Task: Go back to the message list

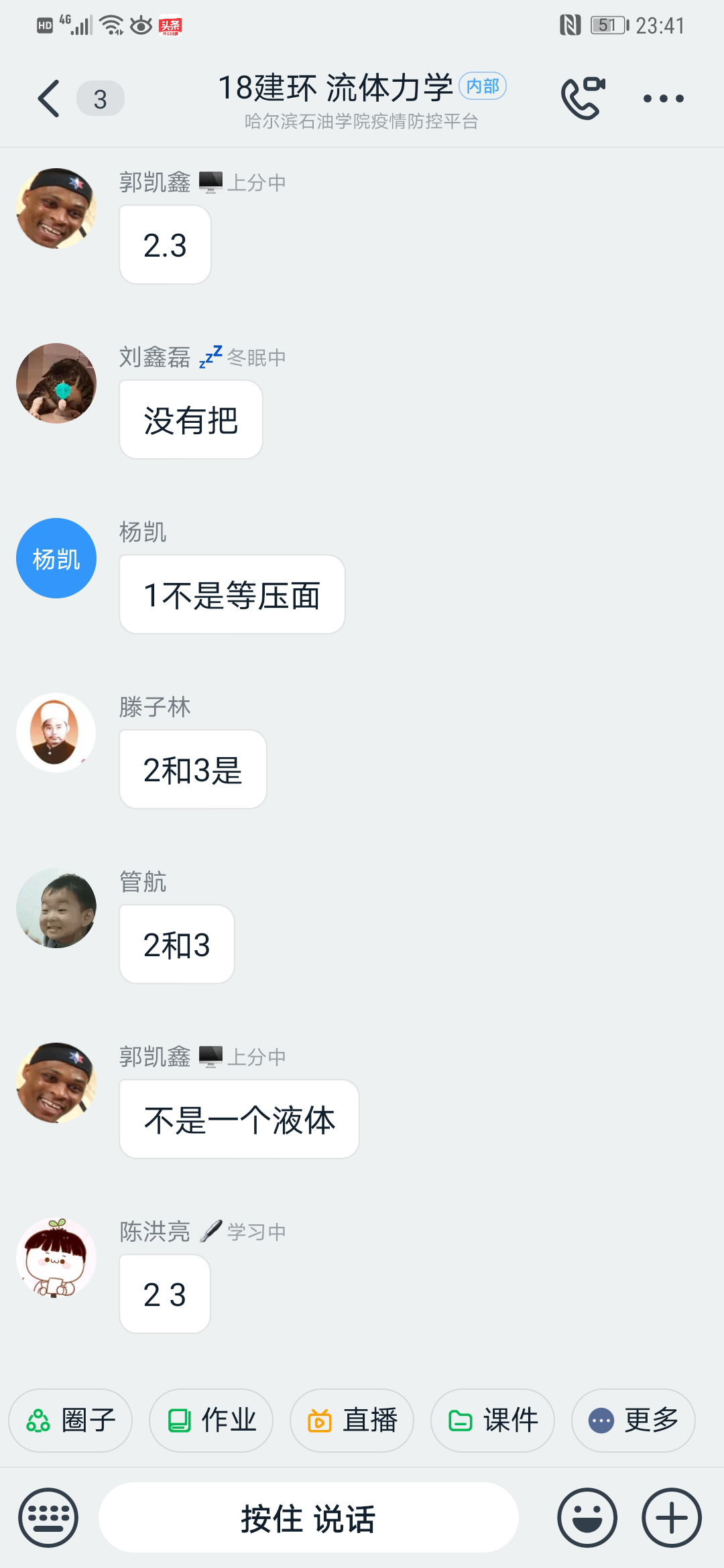Action: tap(49, 99)
